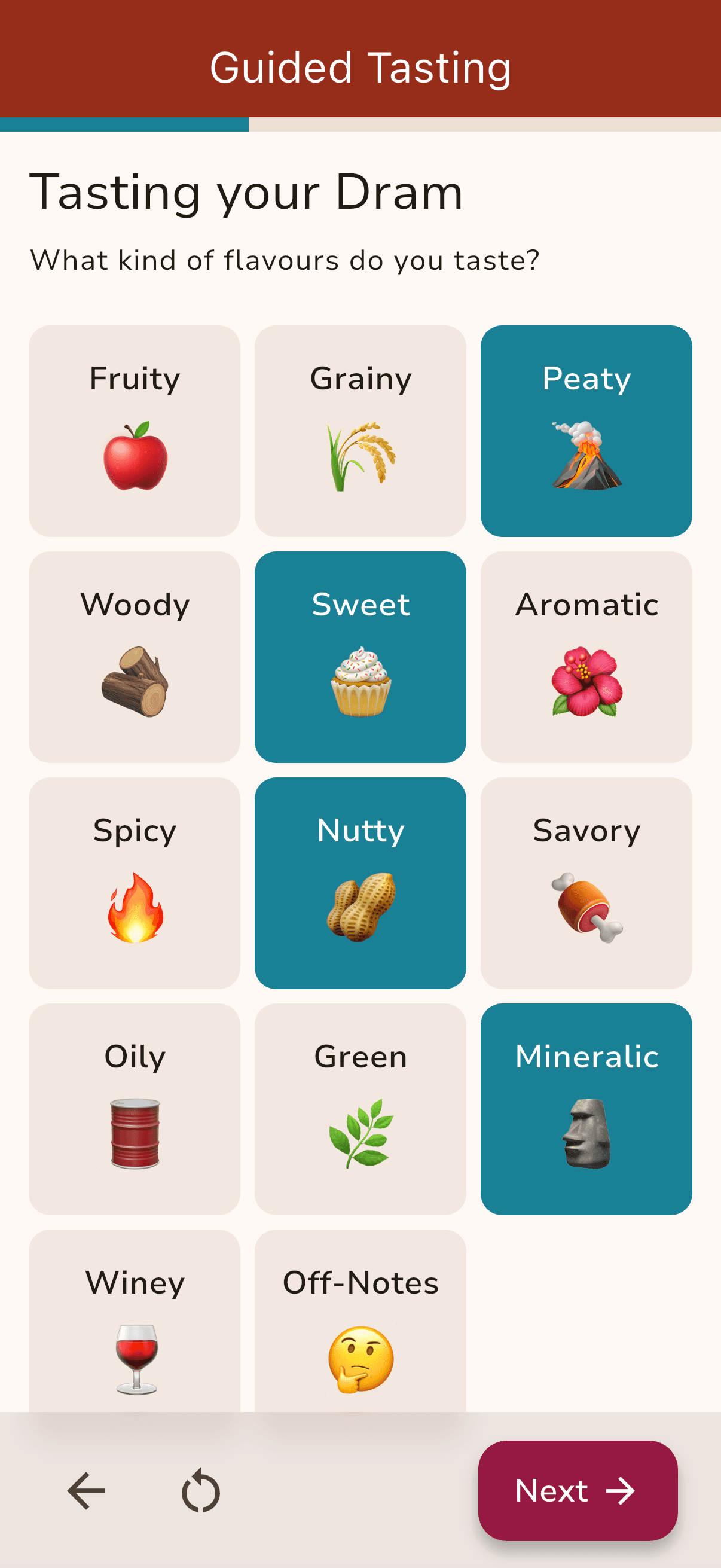
Task: Select the Fruity flavour tile
Action: coord(135,431)
